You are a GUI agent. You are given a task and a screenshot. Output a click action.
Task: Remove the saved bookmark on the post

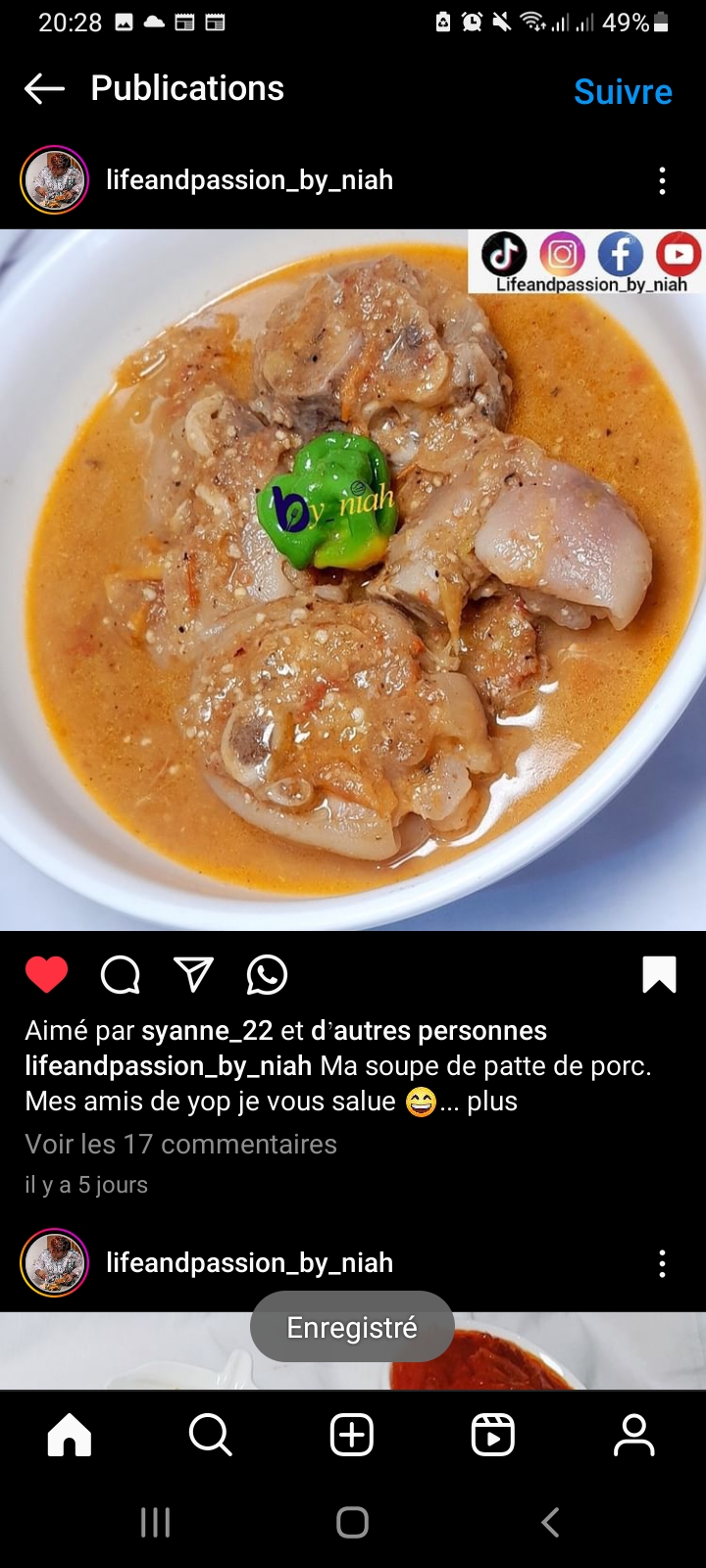(x=659, y=975)
